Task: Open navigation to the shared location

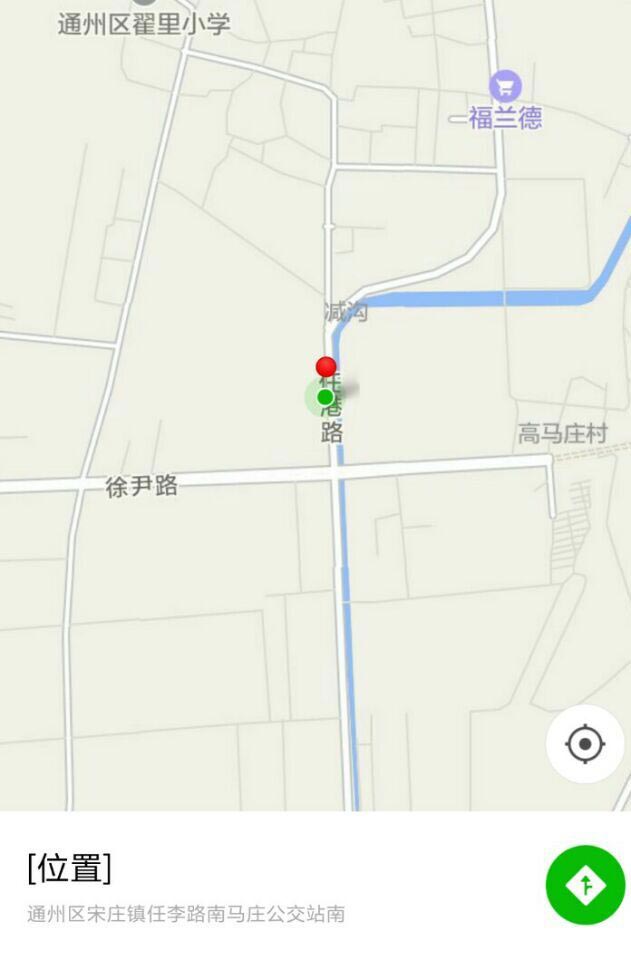Action: click(x=585, y=885)
